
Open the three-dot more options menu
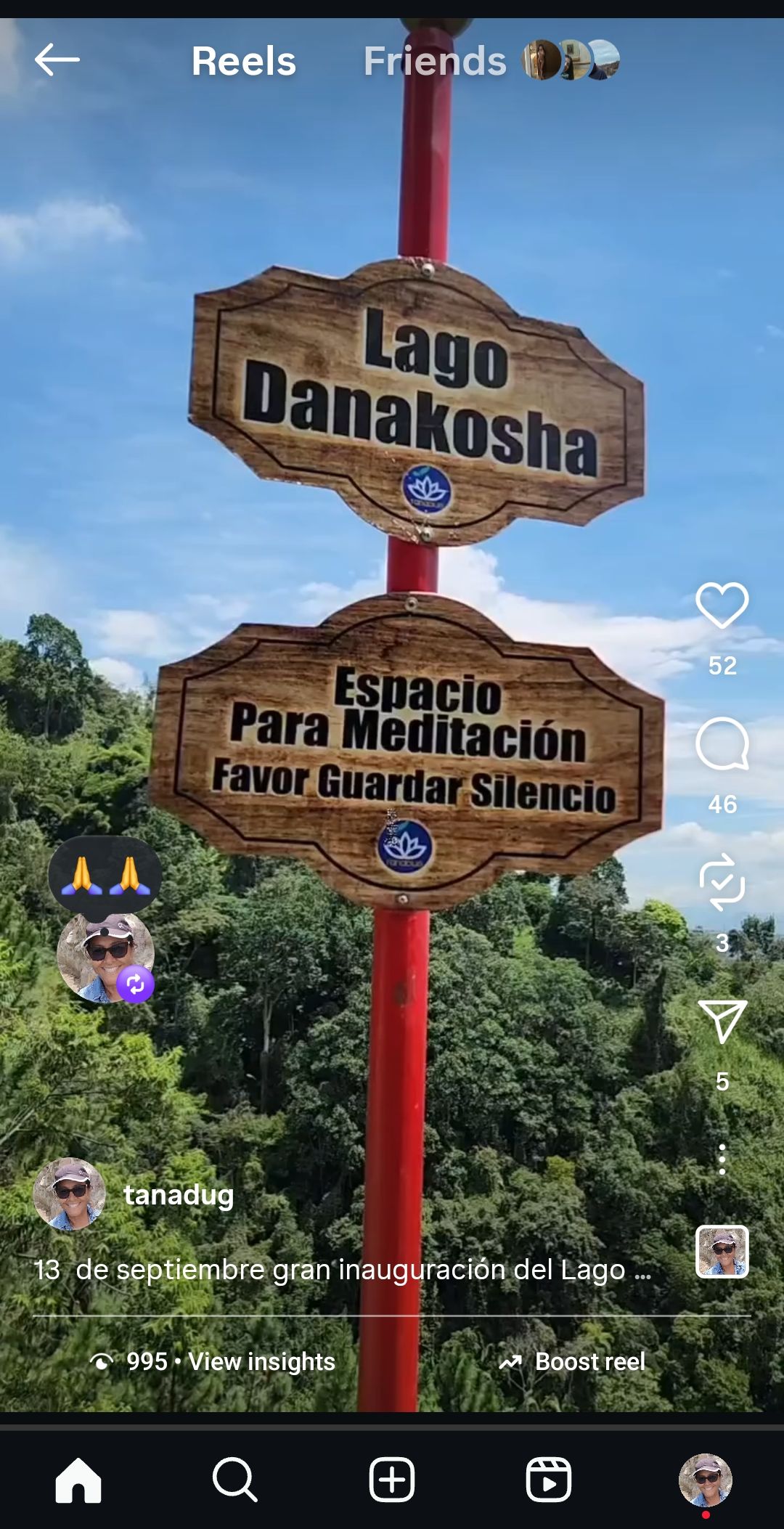pyautogui.click(x=722, y=1159)
